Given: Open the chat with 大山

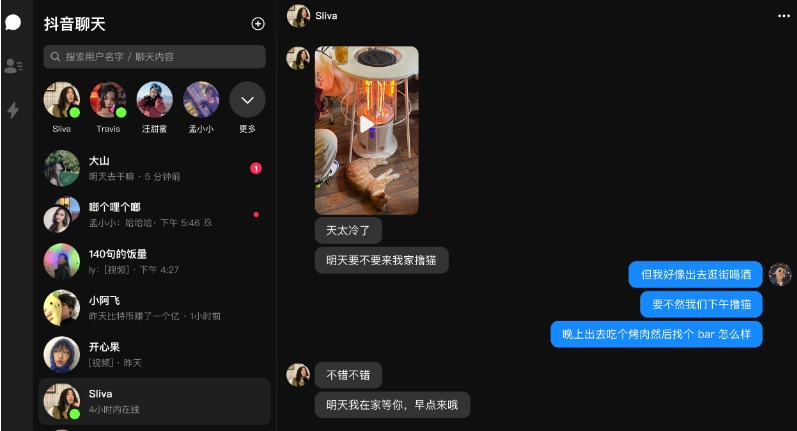Looking at the screenshot, I should coord(155,168).
